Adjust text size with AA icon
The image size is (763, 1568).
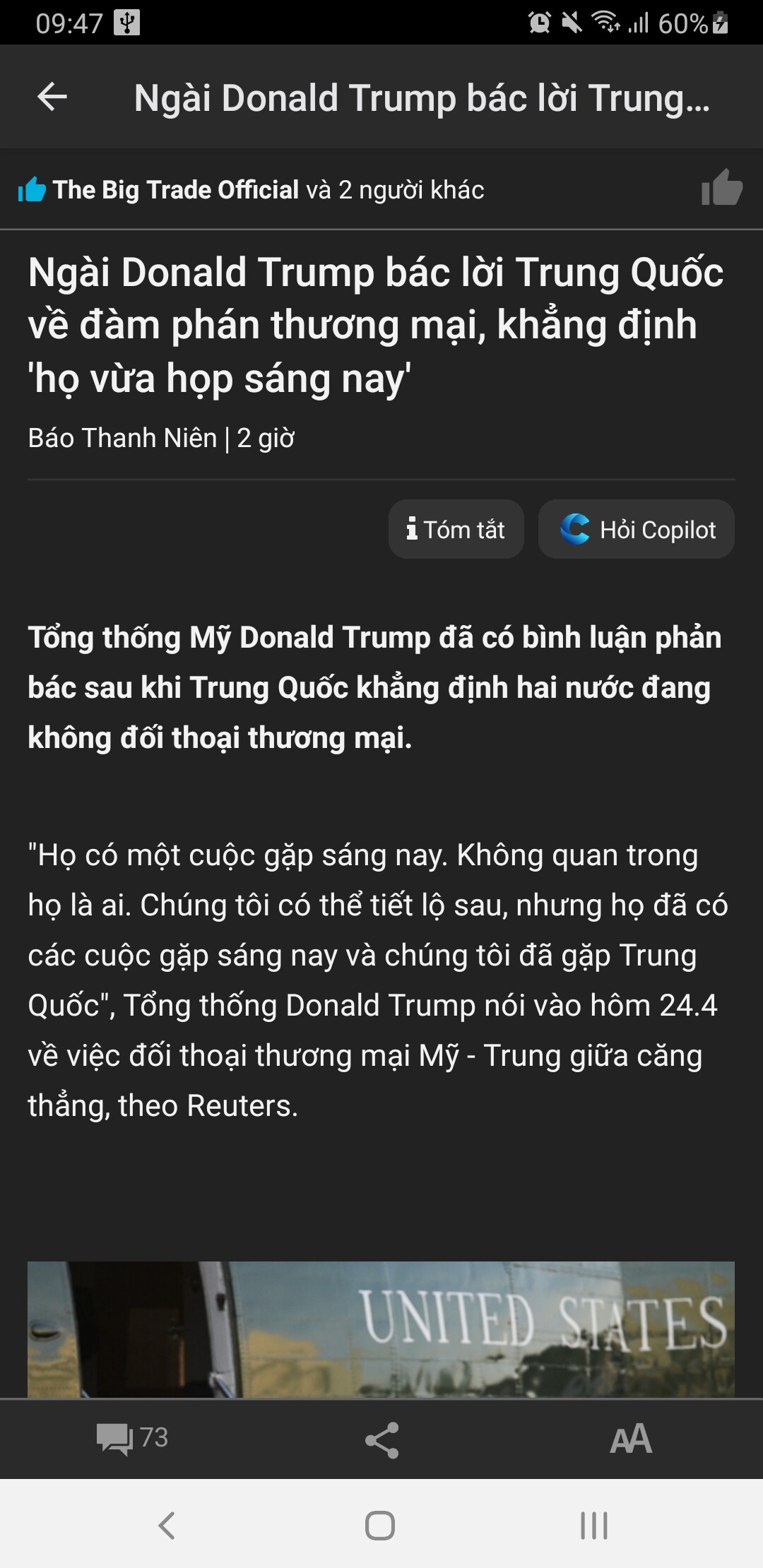[x=631, y=1439]
